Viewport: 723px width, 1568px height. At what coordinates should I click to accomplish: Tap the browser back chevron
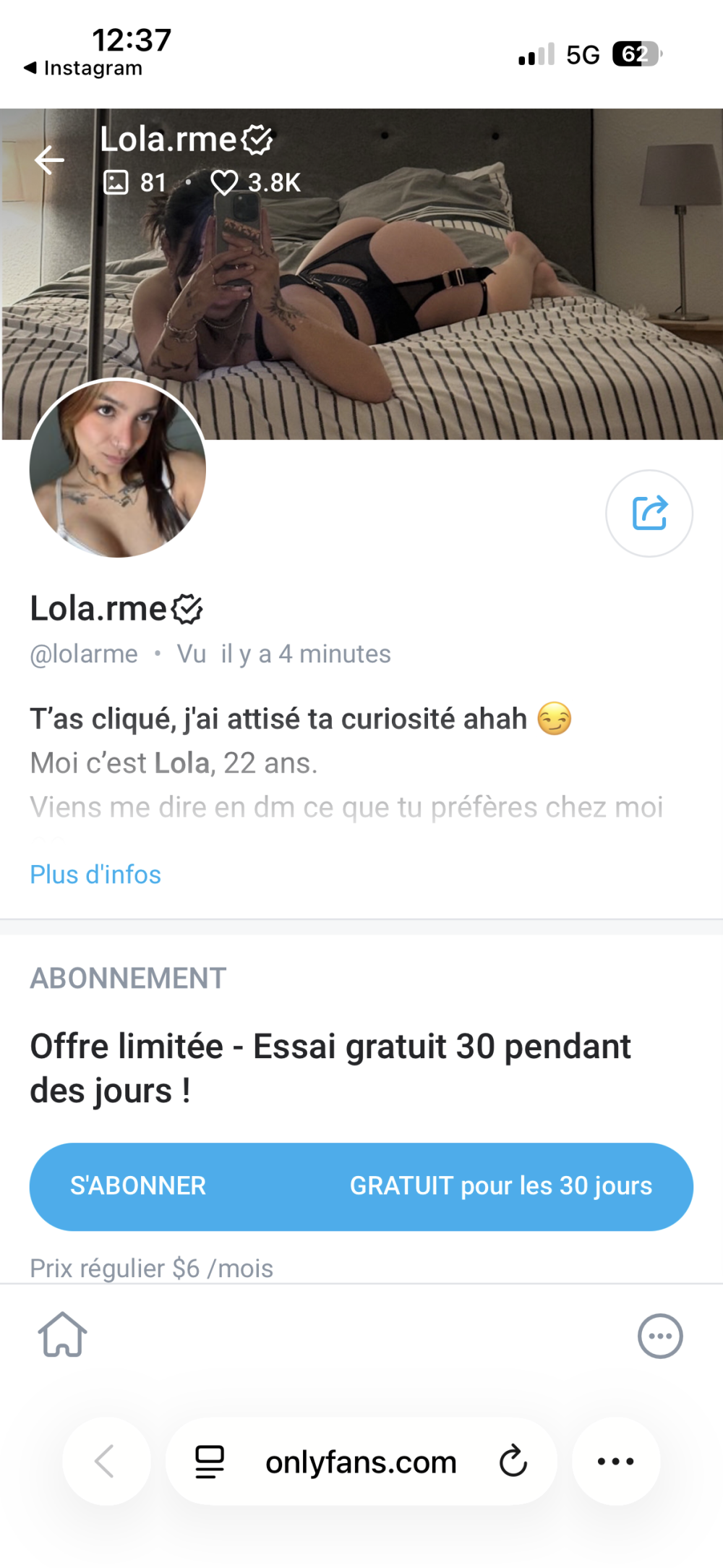106,1461
